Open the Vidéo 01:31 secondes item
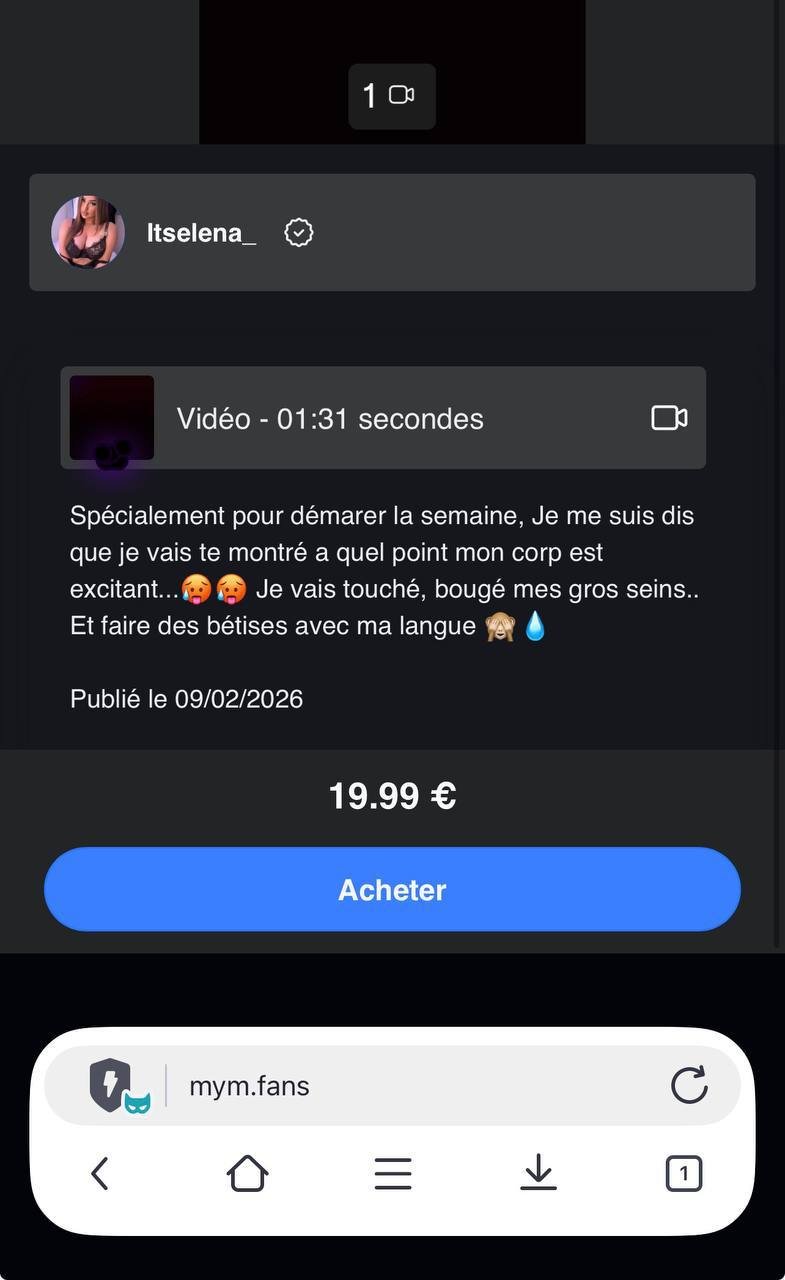Screen dimensions: 785x1280 (x=383, y=418)
